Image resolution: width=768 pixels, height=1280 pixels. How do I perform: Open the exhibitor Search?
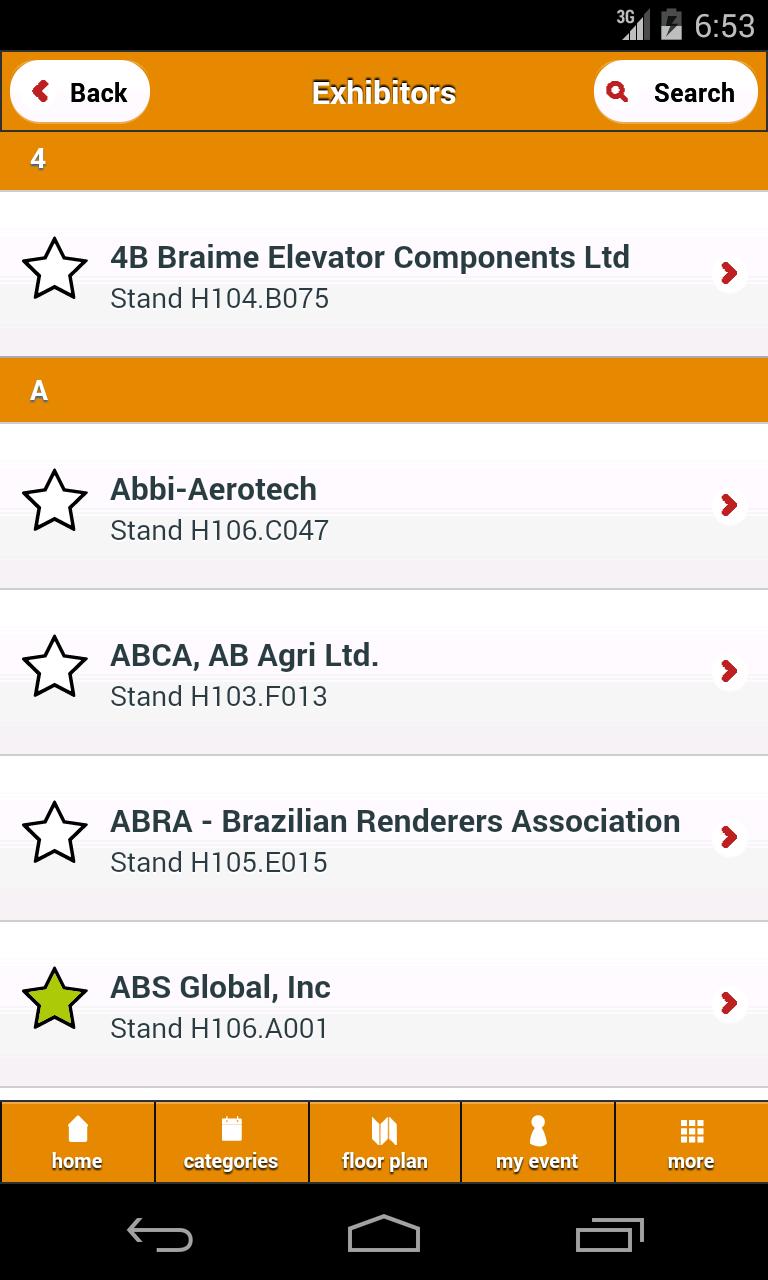676,93
